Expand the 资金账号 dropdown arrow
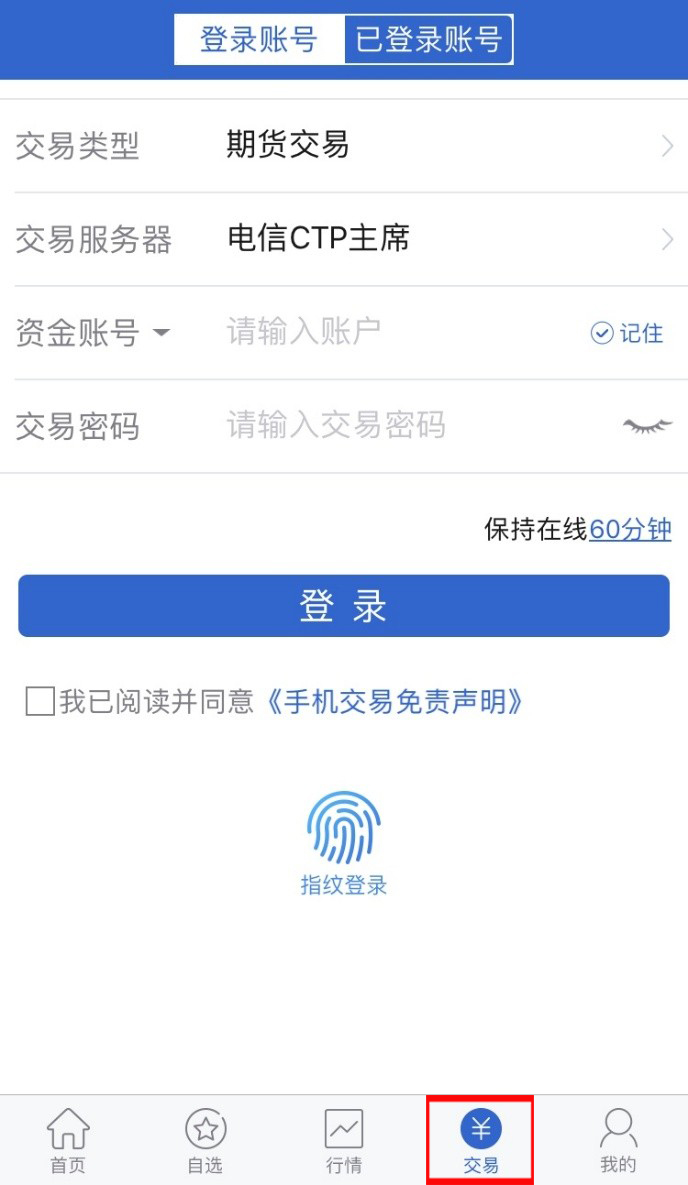Viewport: 688px width, 1185px height. click(161, 333)
